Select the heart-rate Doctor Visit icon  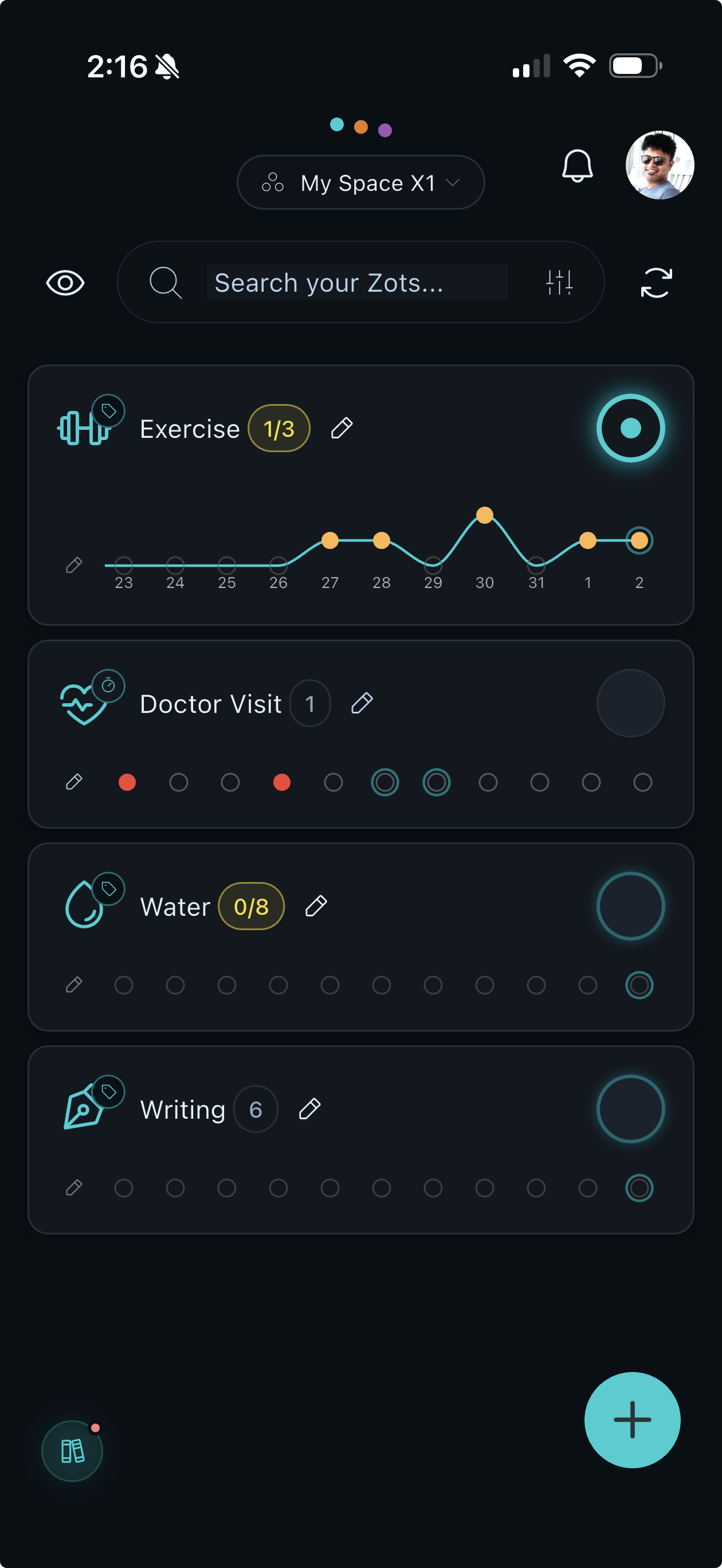pyautogui.click(x=82, y=703)
